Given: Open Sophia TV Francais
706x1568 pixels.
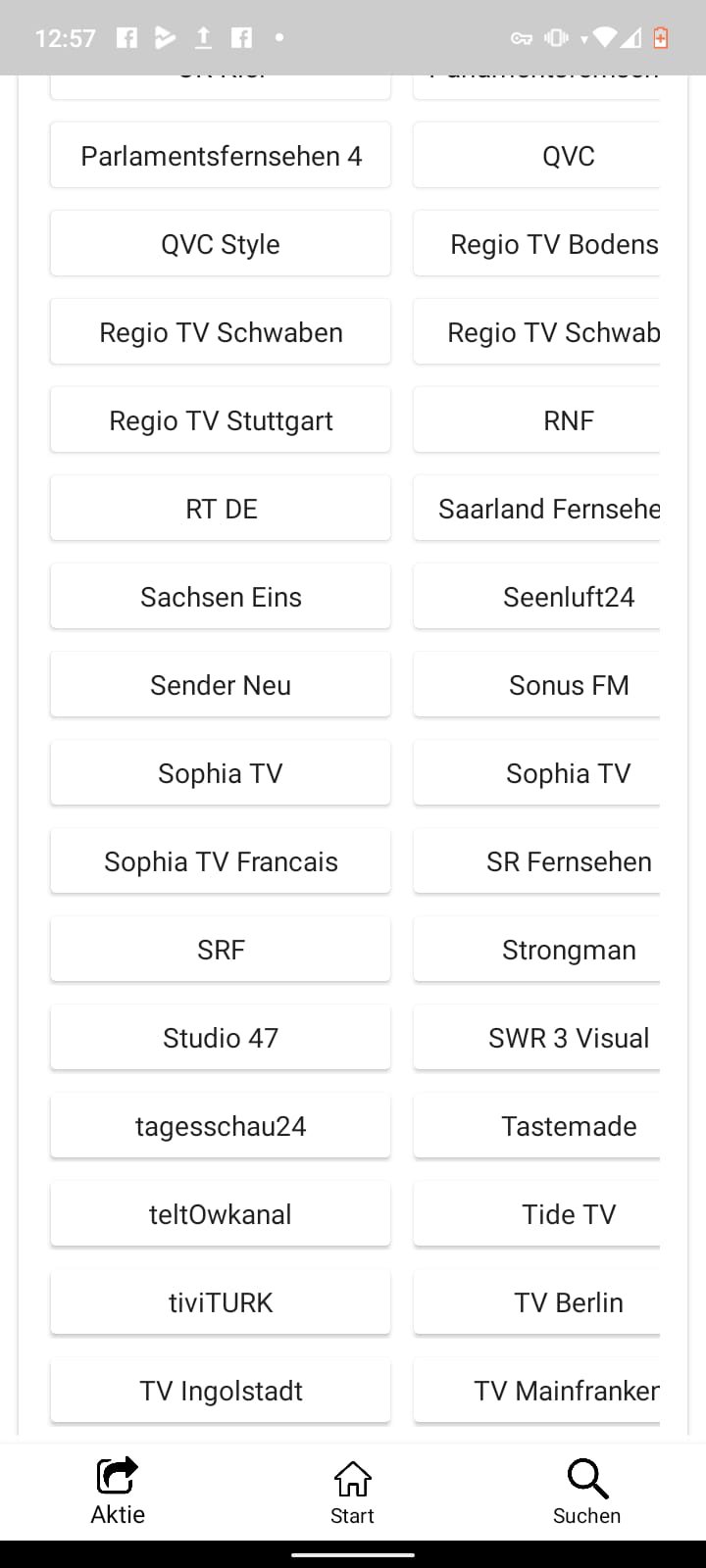Looking at the screenshot, I should point(220,860).
